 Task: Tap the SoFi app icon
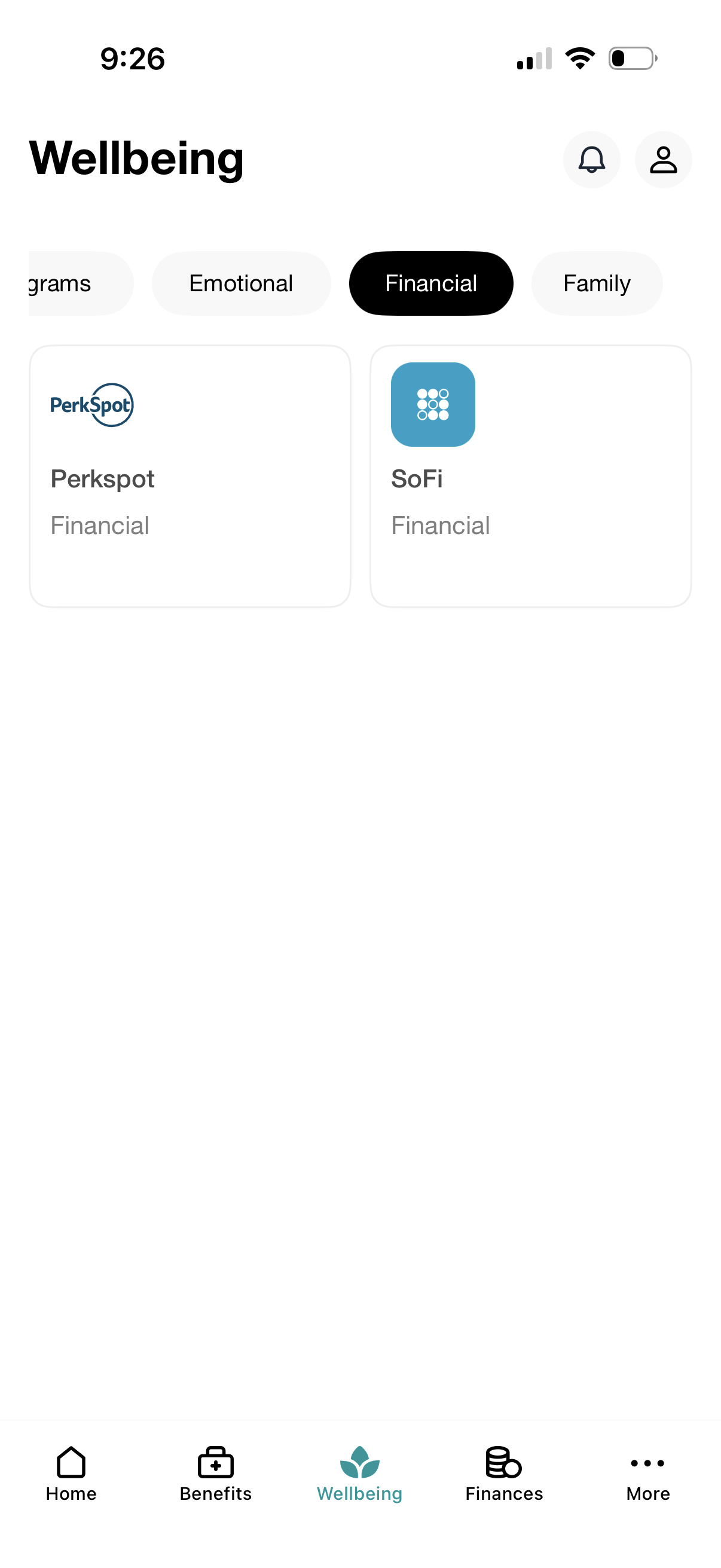[433, 405]
